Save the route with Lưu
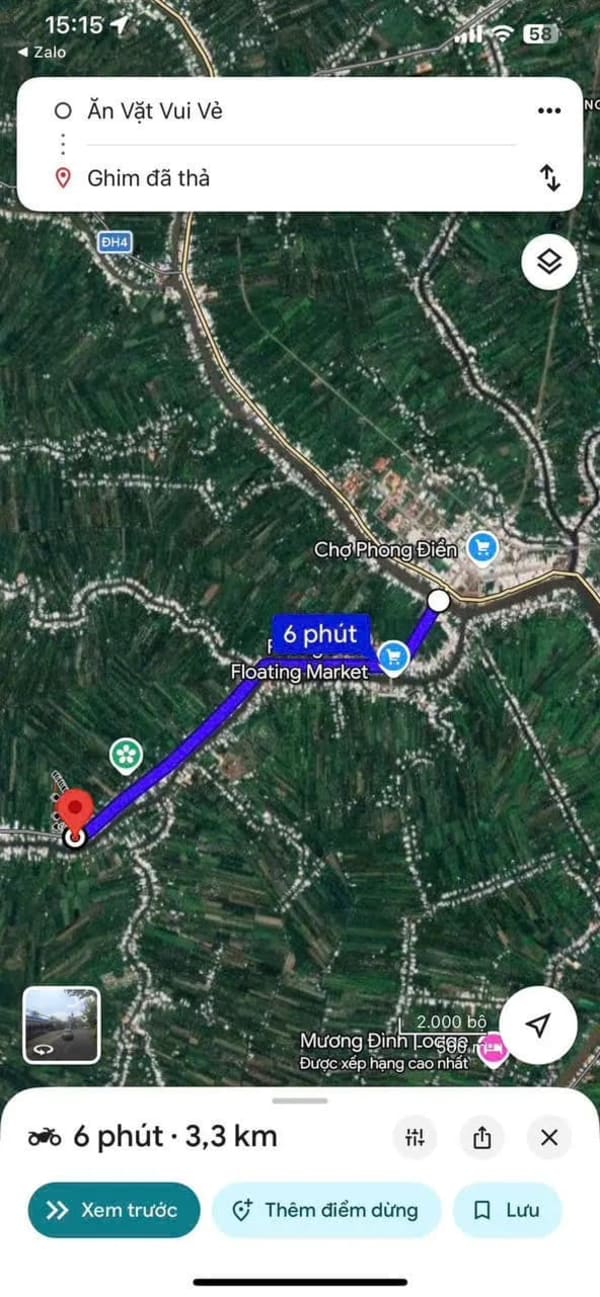This screenshot has height=1297, width=600. coord(507,1210)
